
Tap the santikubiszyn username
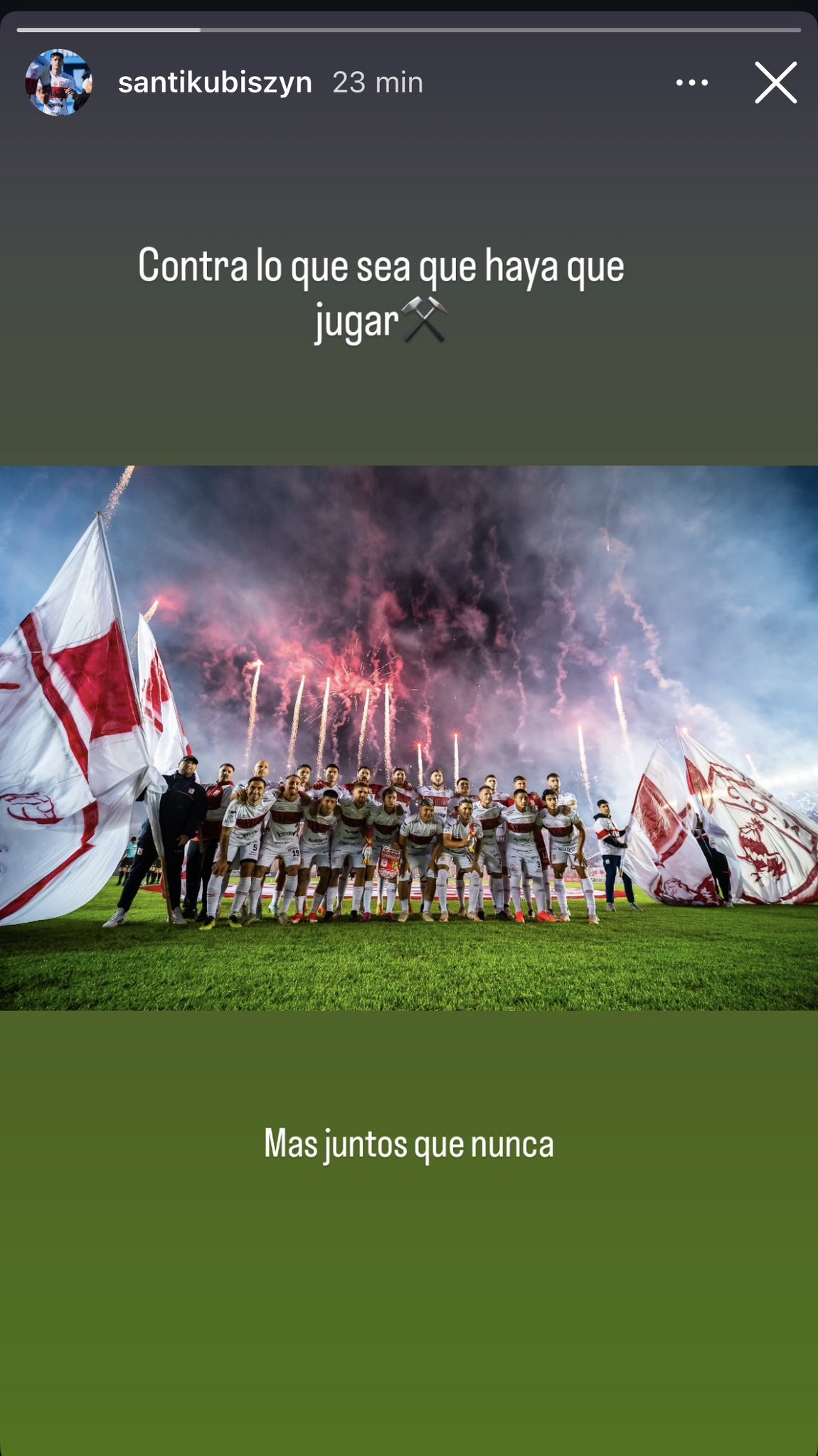click(x=215, y=82)
